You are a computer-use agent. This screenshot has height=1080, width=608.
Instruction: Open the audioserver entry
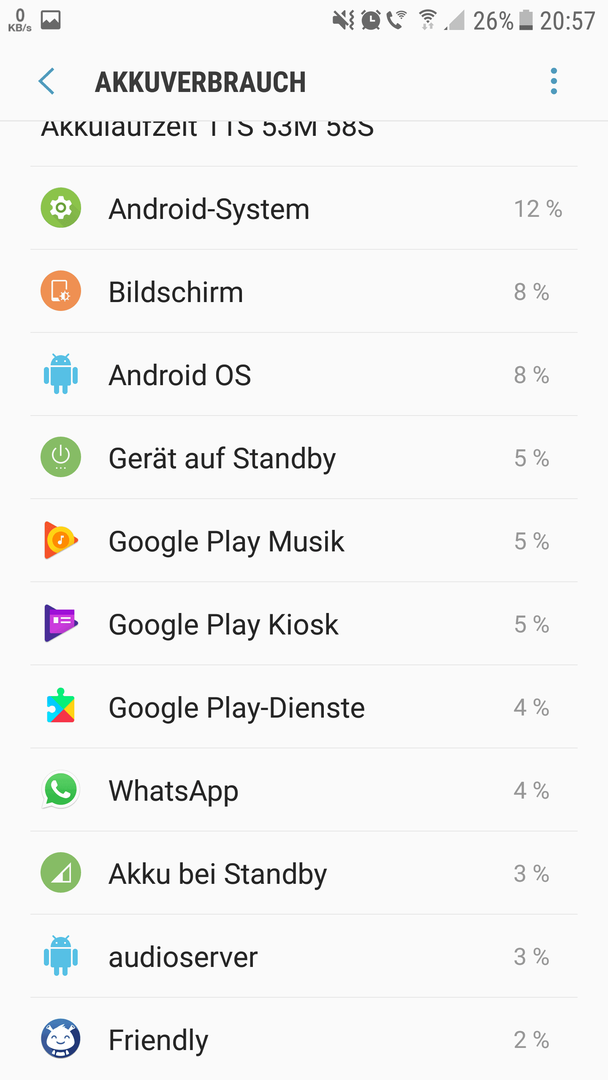(x=304, y=957)
